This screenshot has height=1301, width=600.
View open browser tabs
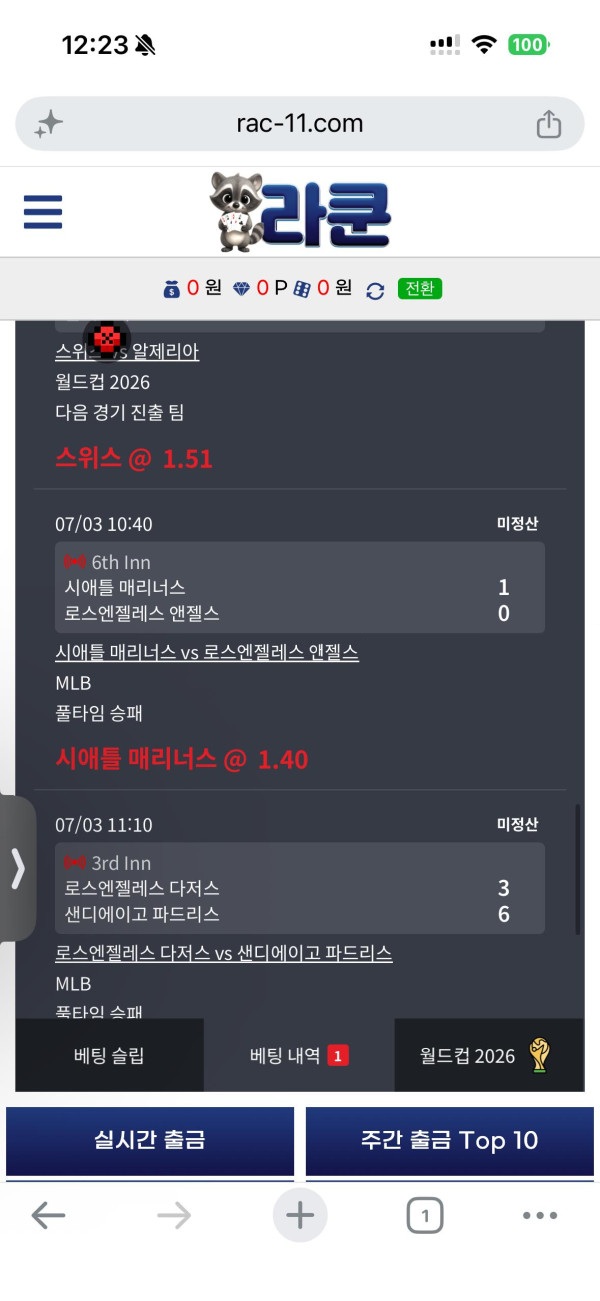click(x=425, y=1216)
